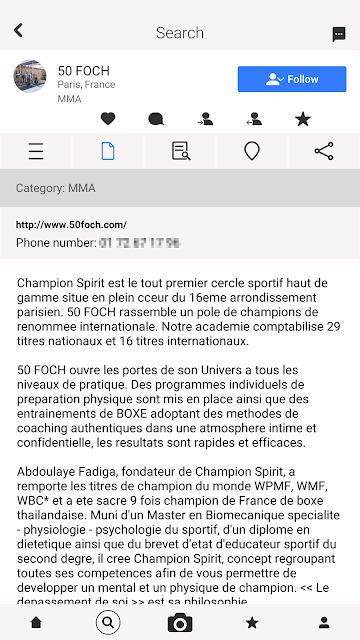This screenshot has height=640, width=360.
Task: Open Search in the bottom bar
Action: point(108,622)
